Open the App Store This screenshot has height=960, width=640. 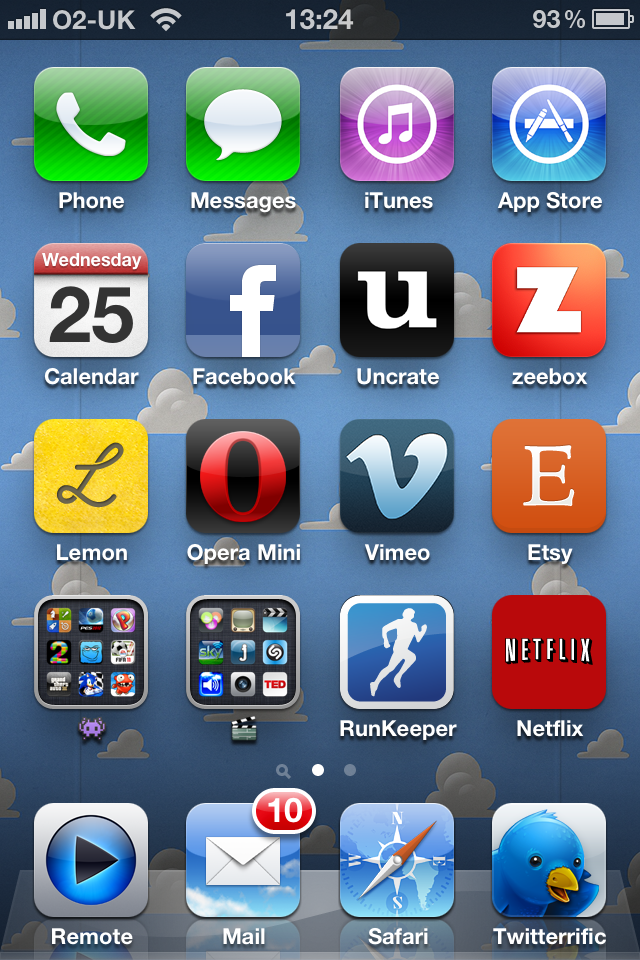(549, 124)
